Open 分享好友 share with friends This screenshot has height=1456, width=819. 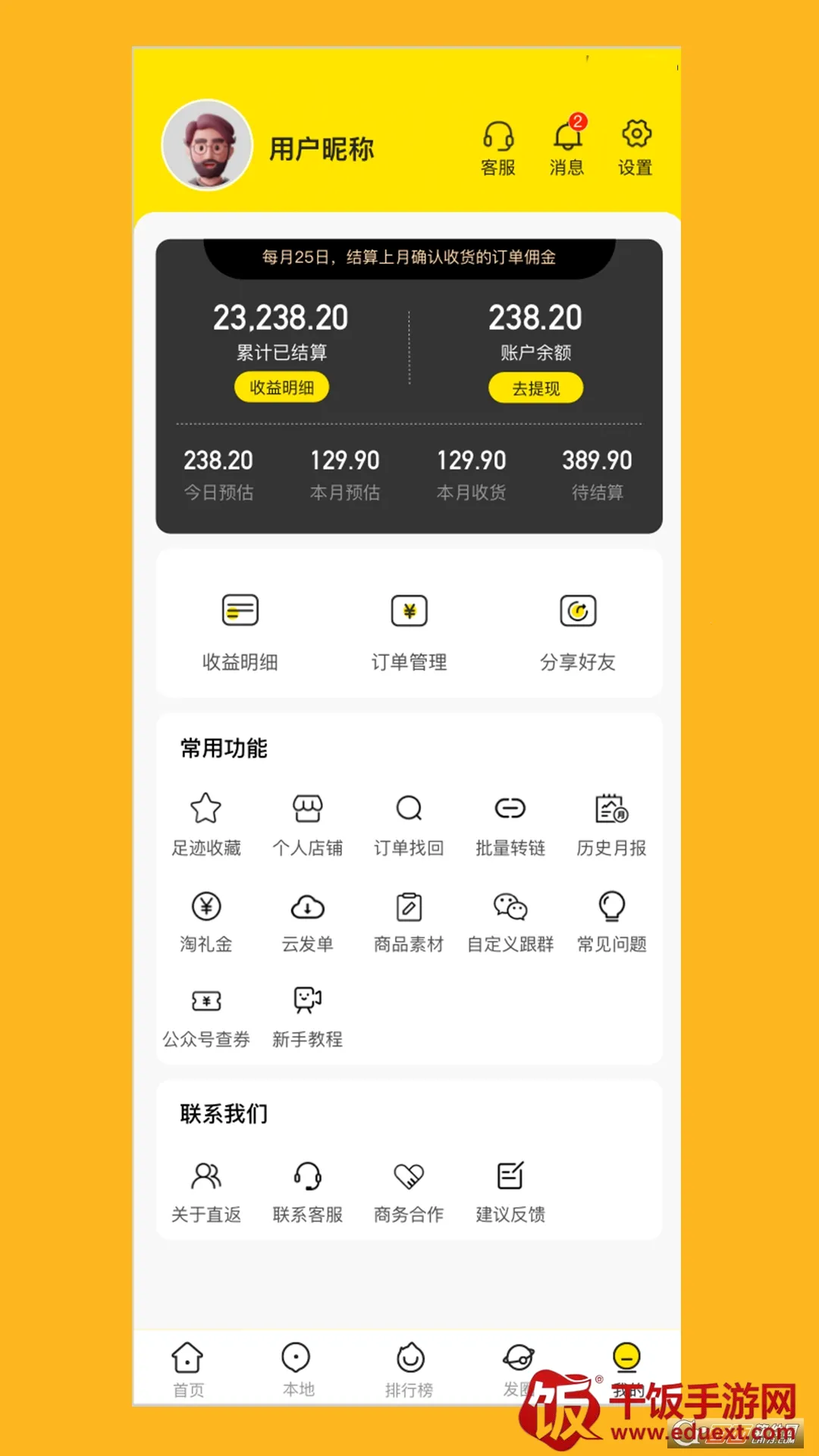coord(578,629)
